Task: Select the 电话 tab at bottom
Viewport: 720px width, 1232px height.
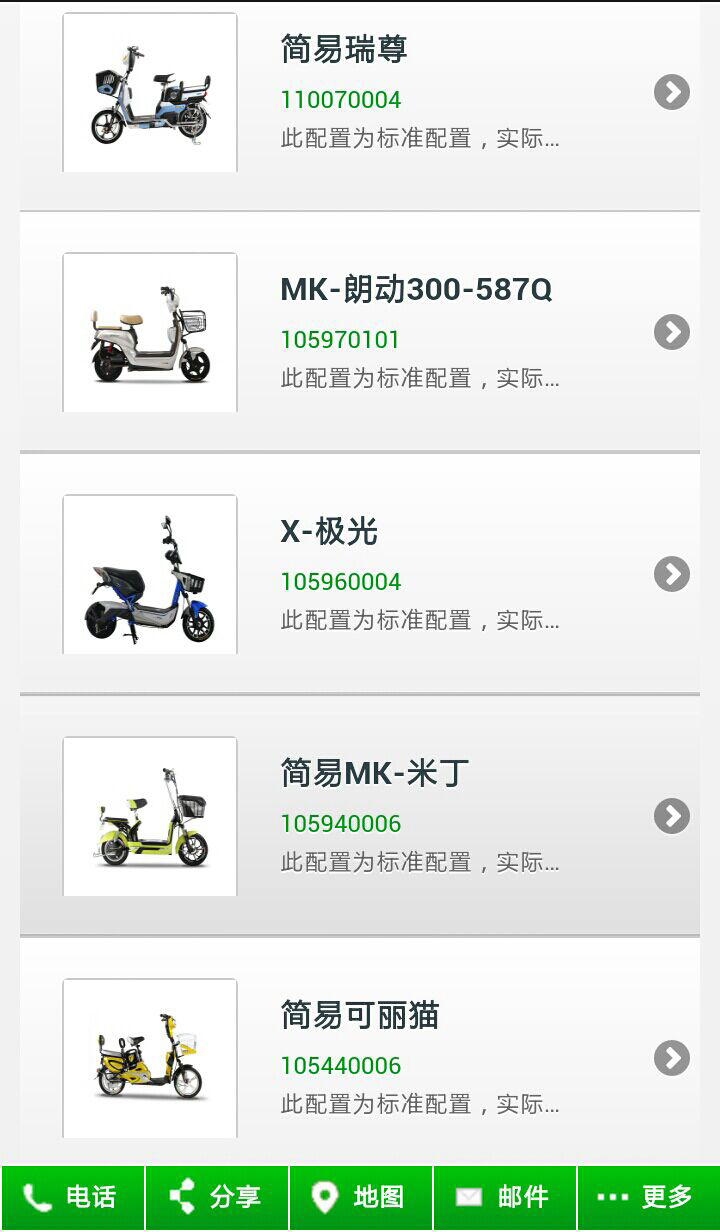Action: [x=72, y=1196]
